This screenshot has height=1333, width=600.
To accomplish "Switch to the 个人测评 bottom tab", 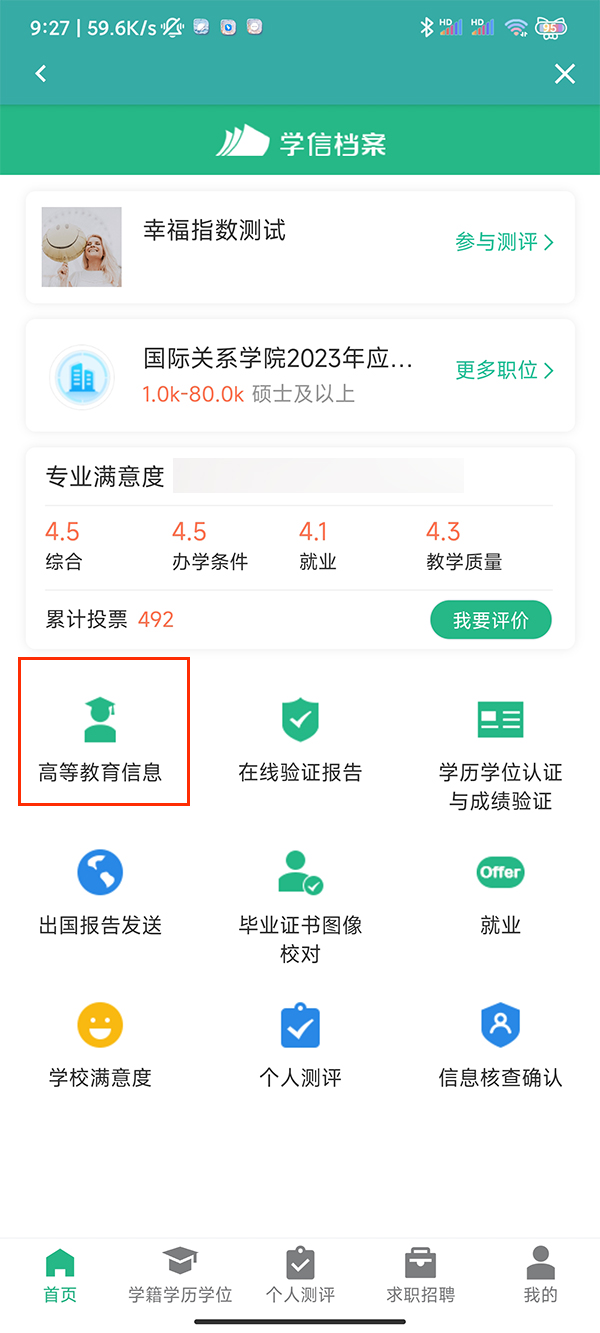I will point(300,1275).
